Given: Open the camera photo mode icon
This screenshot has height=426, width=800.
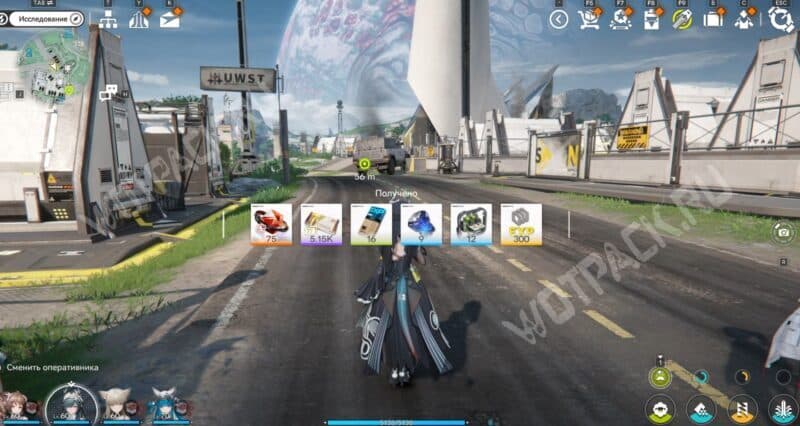Looking at the screenshot, I should pyautogui.click(x=785, y=231).
